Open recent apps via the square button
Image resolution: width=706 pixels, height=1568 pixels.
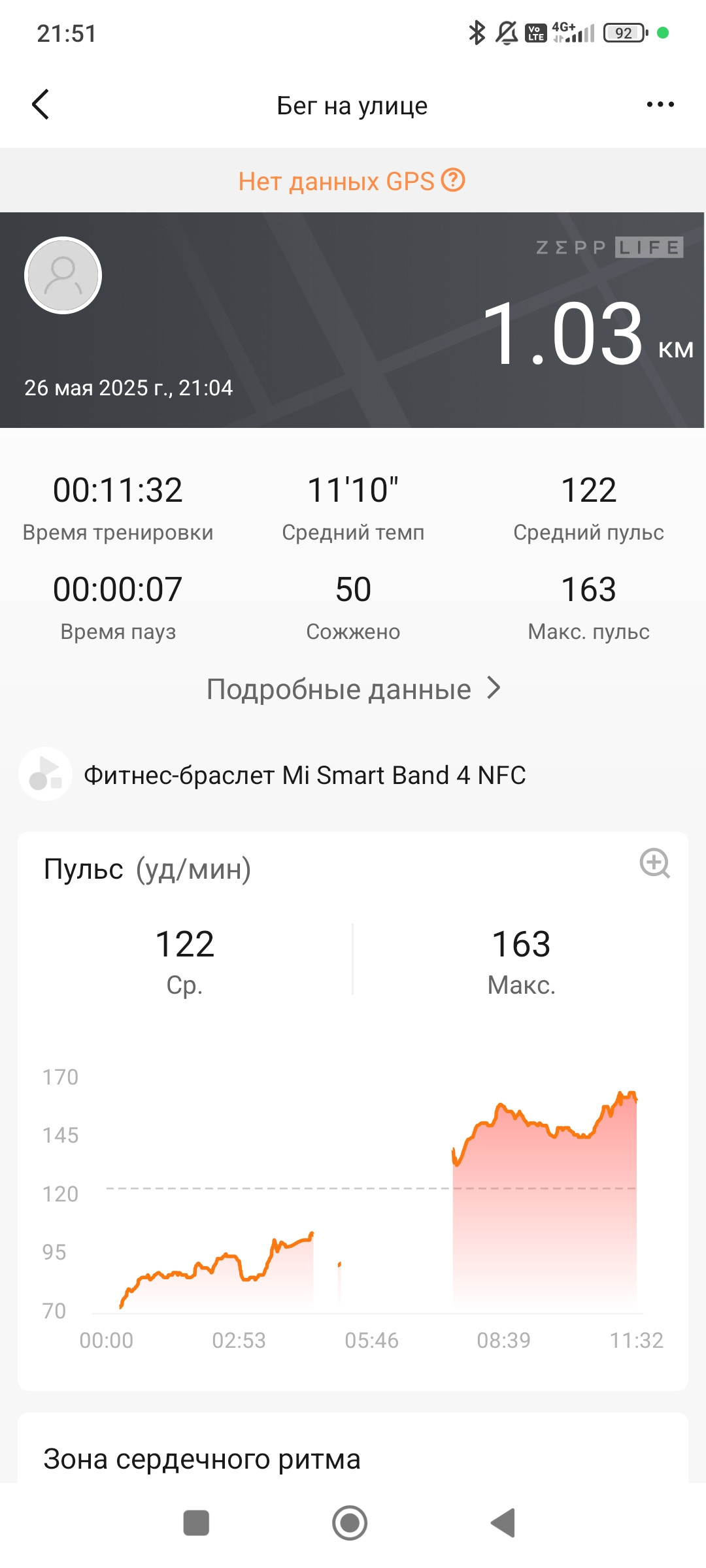[x=196, y=1523]
